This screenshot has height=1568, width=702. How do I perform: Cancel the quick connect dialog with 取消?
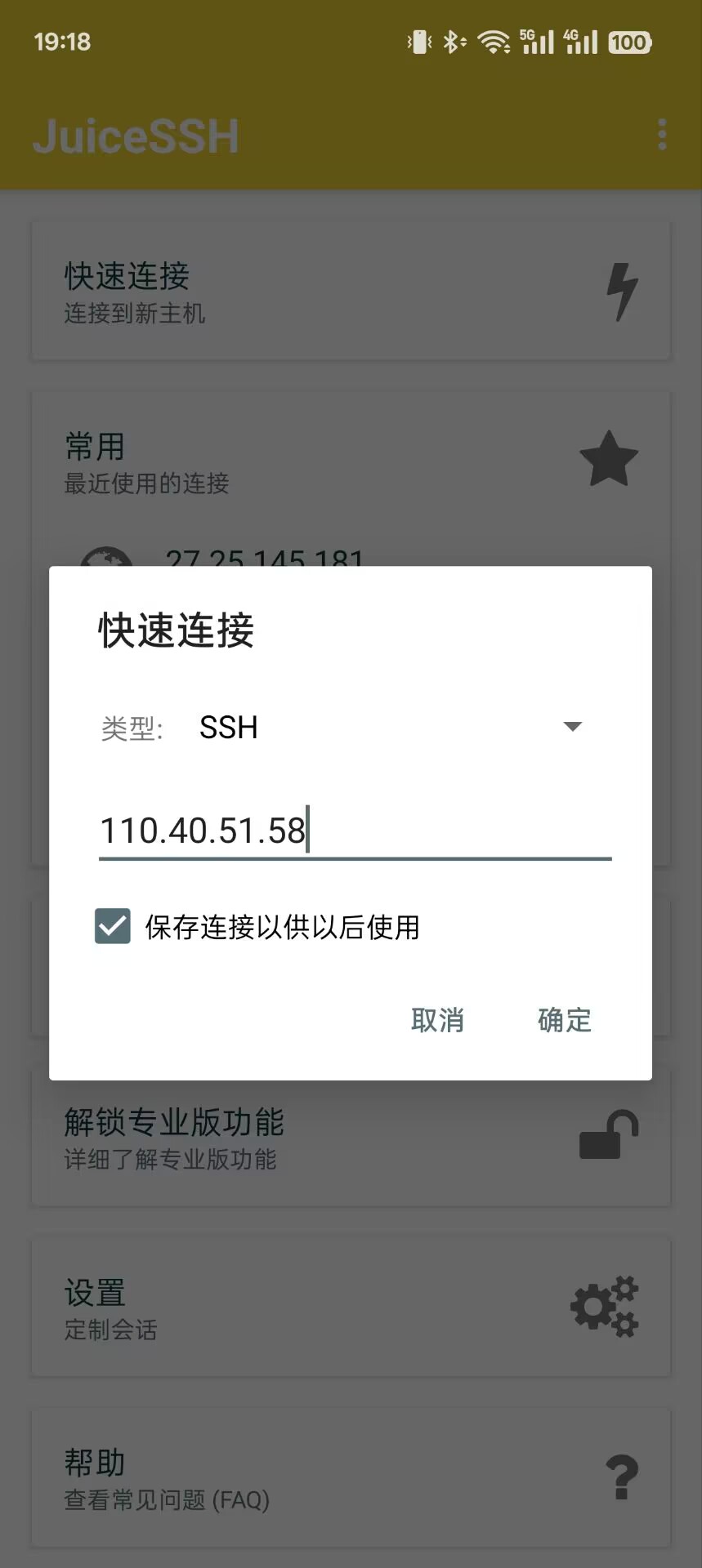point(437,1020)
